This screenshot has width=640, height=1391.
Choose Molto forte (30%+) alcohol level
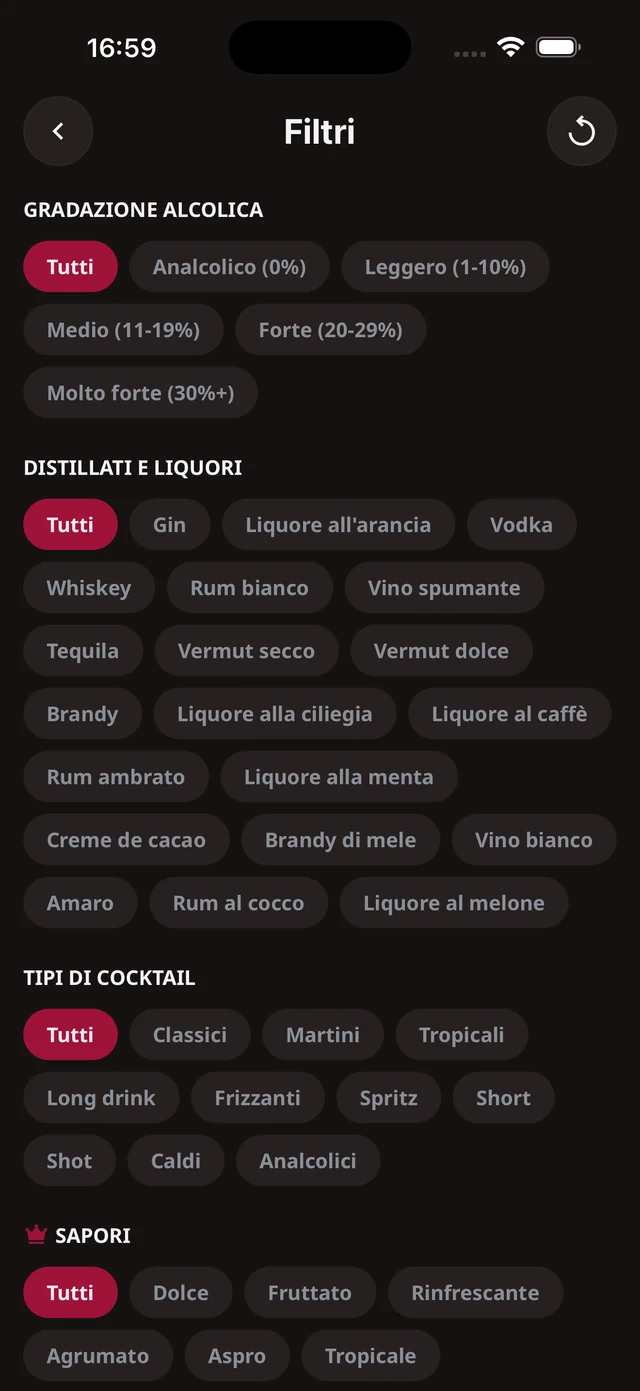[141, 393]
